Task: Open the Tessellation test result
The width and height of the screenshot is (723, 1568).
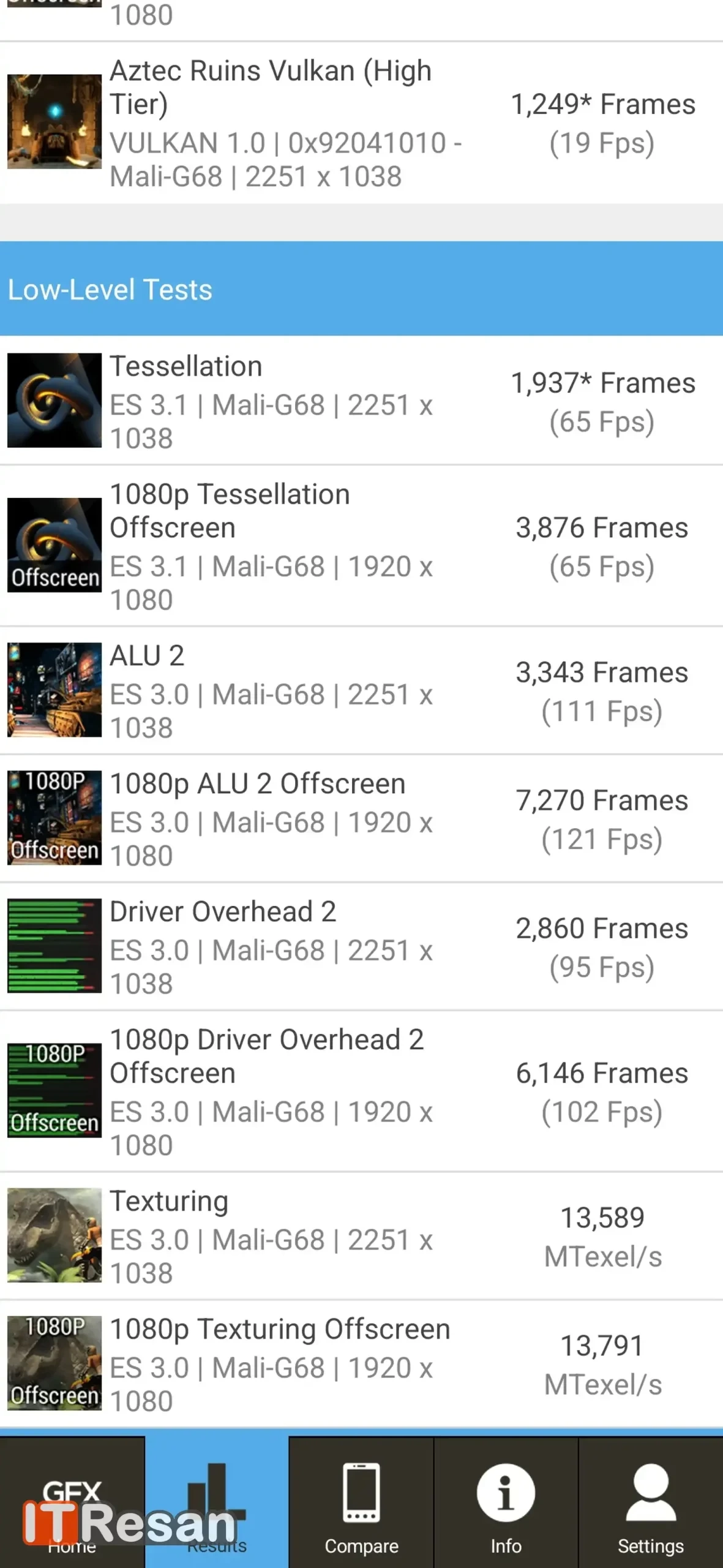Action: [361, 401]
